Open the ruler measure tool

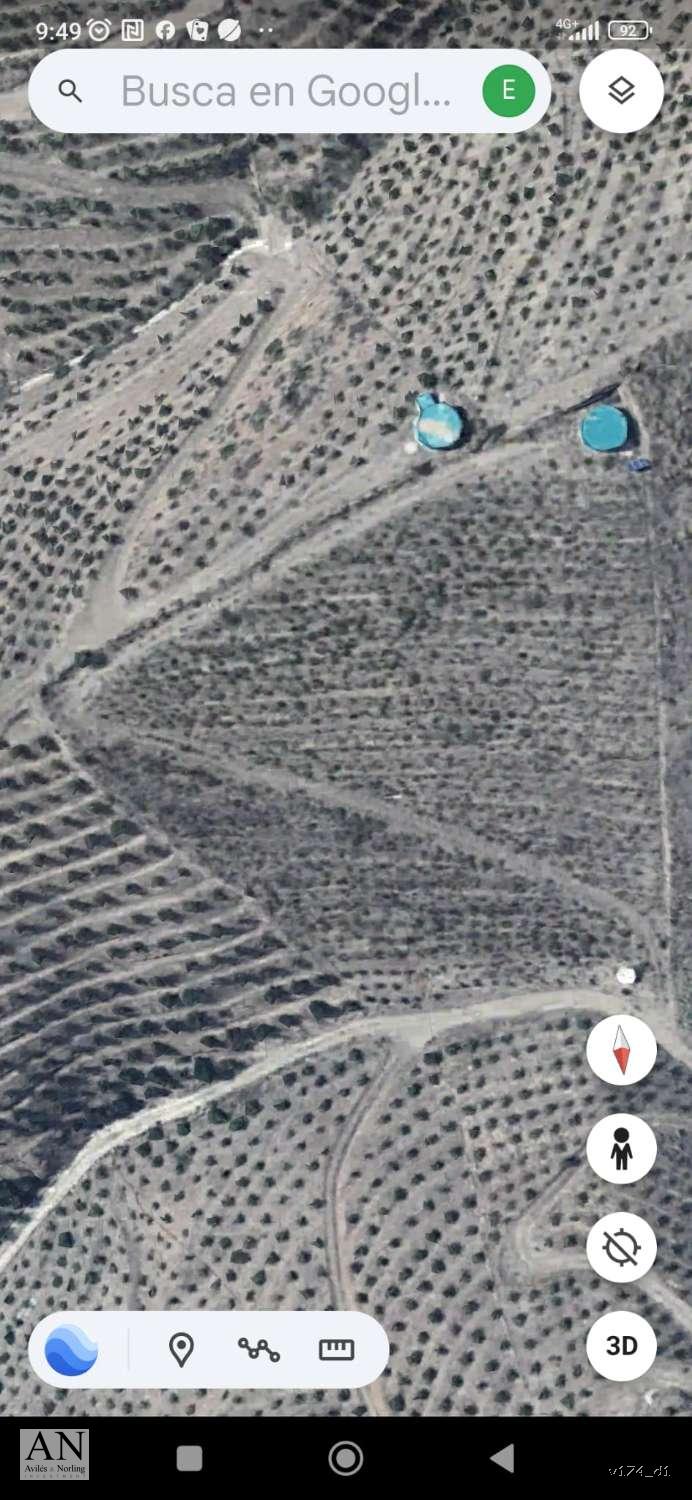click(x=337, y=1350)
